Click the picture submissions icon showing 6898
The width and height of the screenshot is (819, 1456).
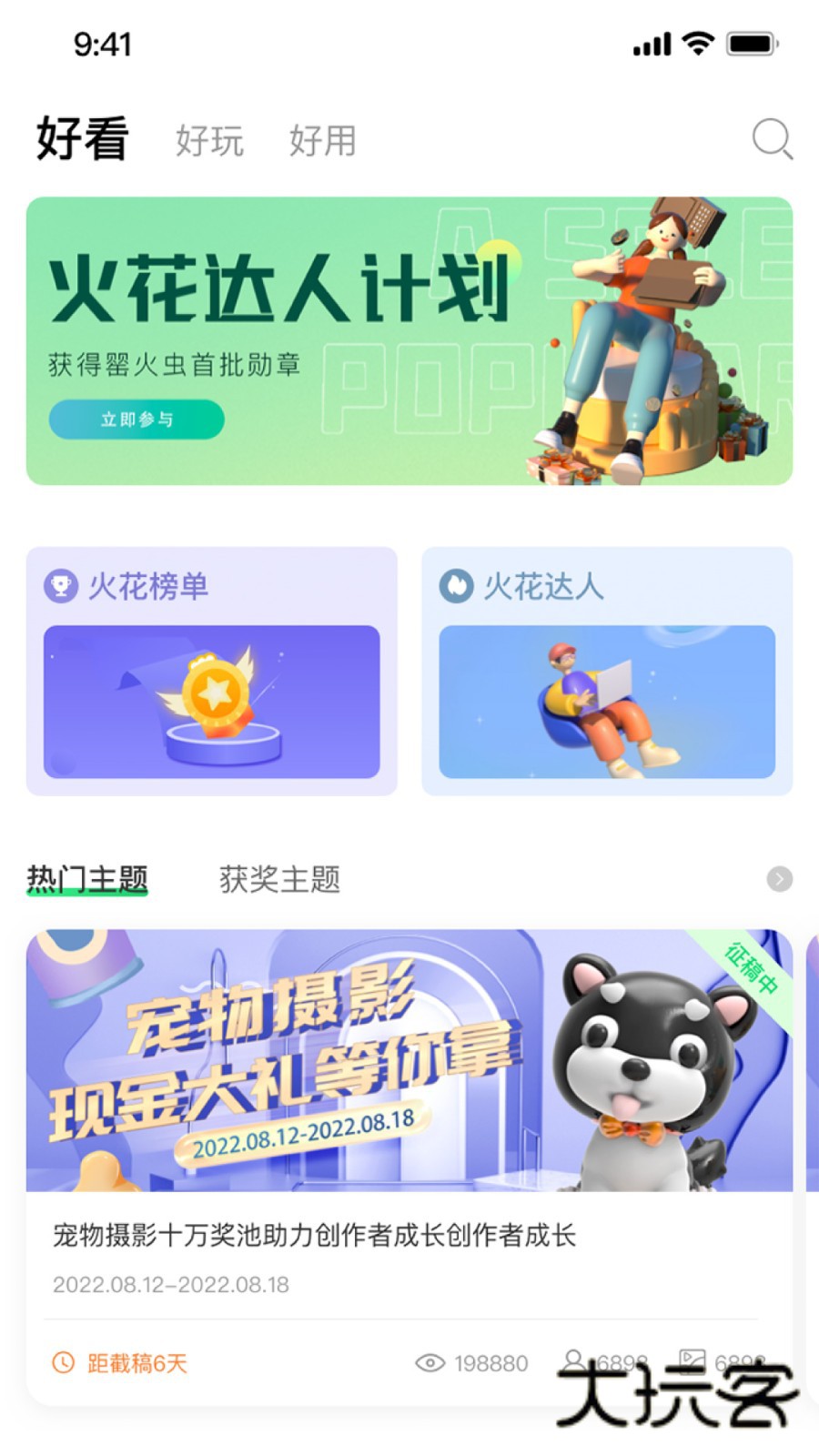[691, 1360]
